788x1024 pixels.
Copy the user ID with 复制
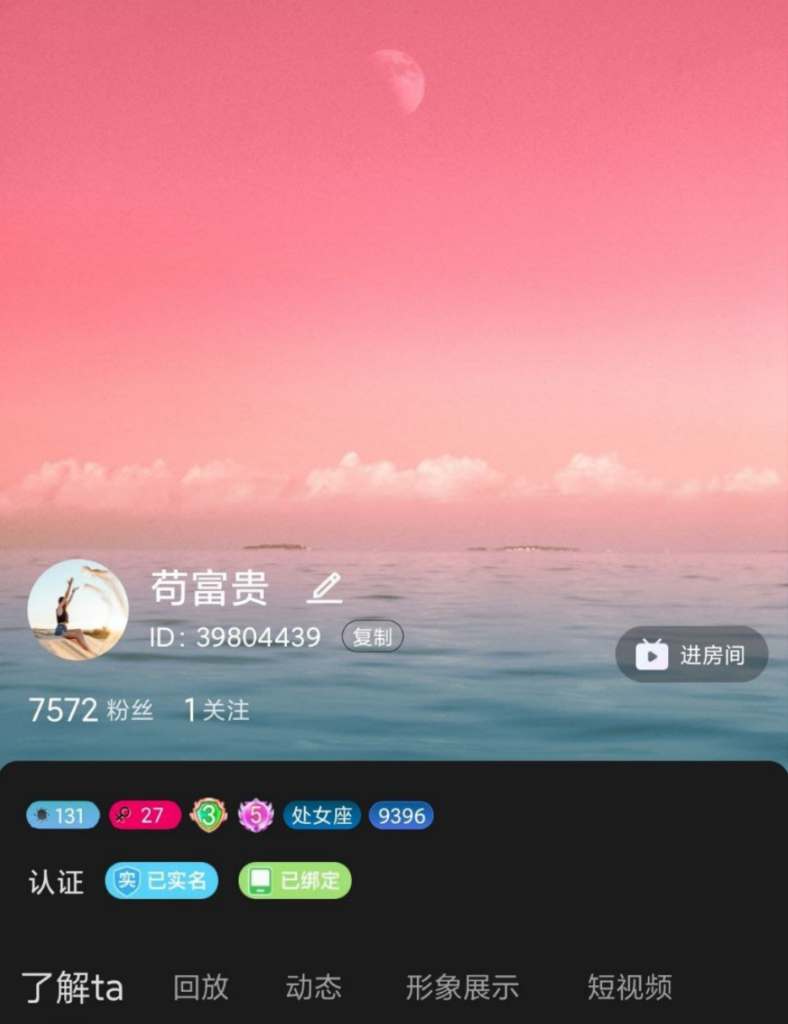click(372, 637)
